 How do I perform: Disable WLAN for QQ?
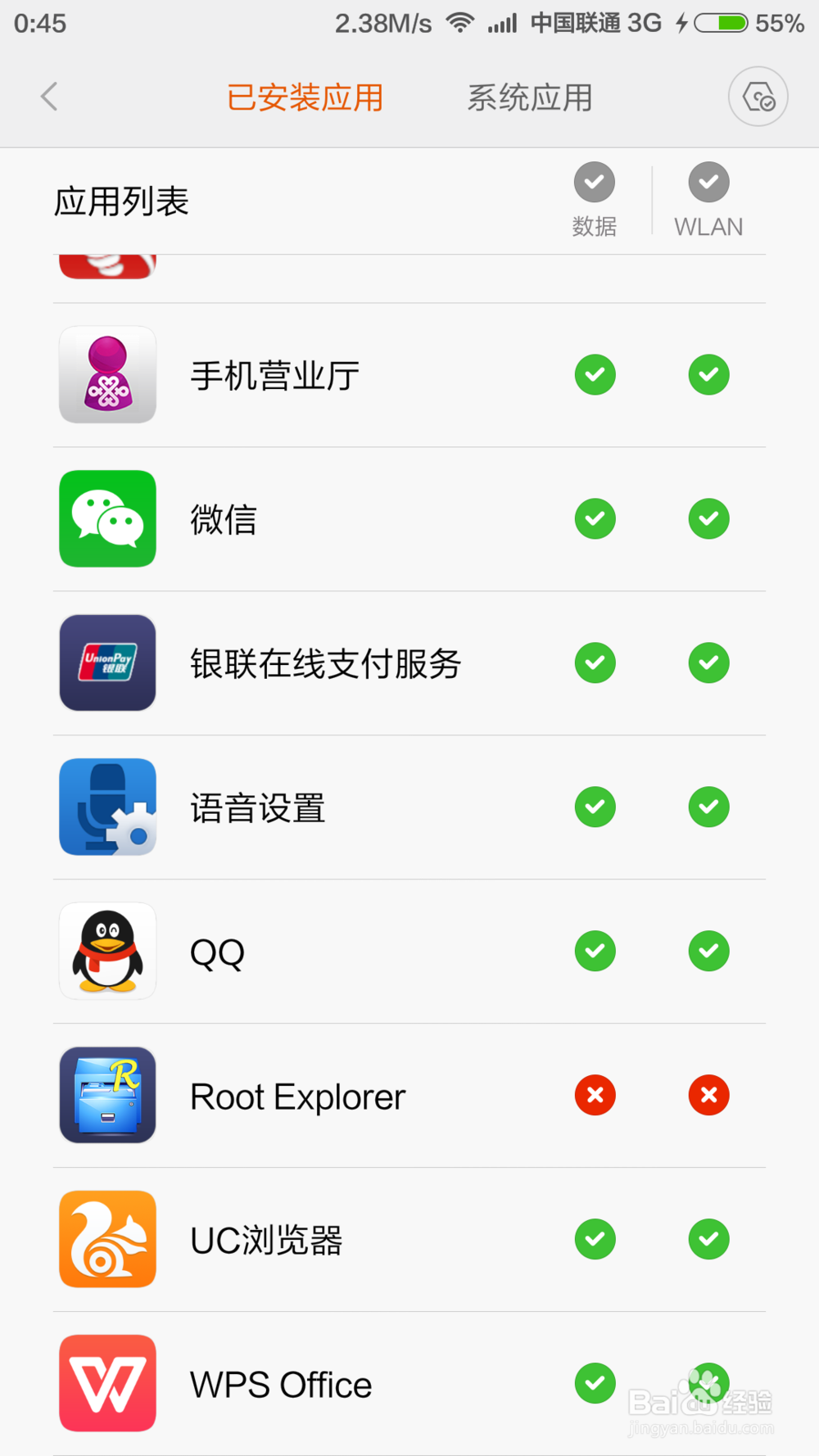[709, 952]
